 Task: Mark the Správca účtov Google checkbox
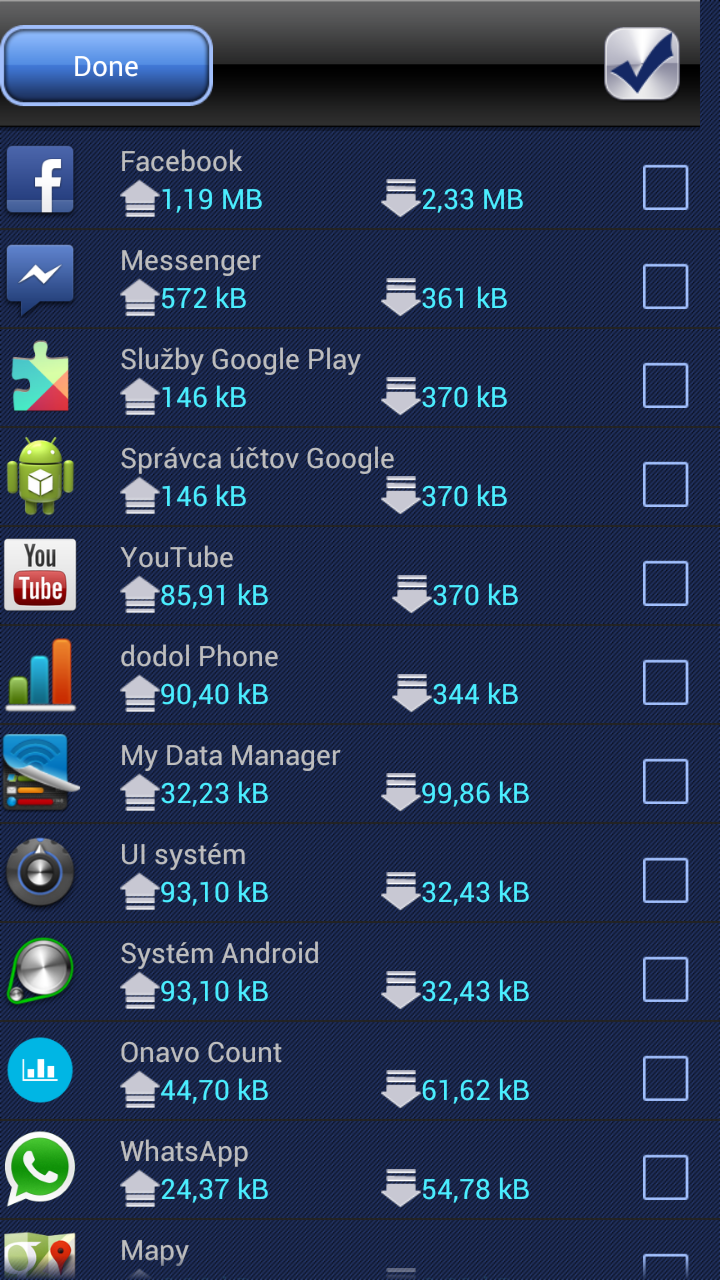[665, 484]
